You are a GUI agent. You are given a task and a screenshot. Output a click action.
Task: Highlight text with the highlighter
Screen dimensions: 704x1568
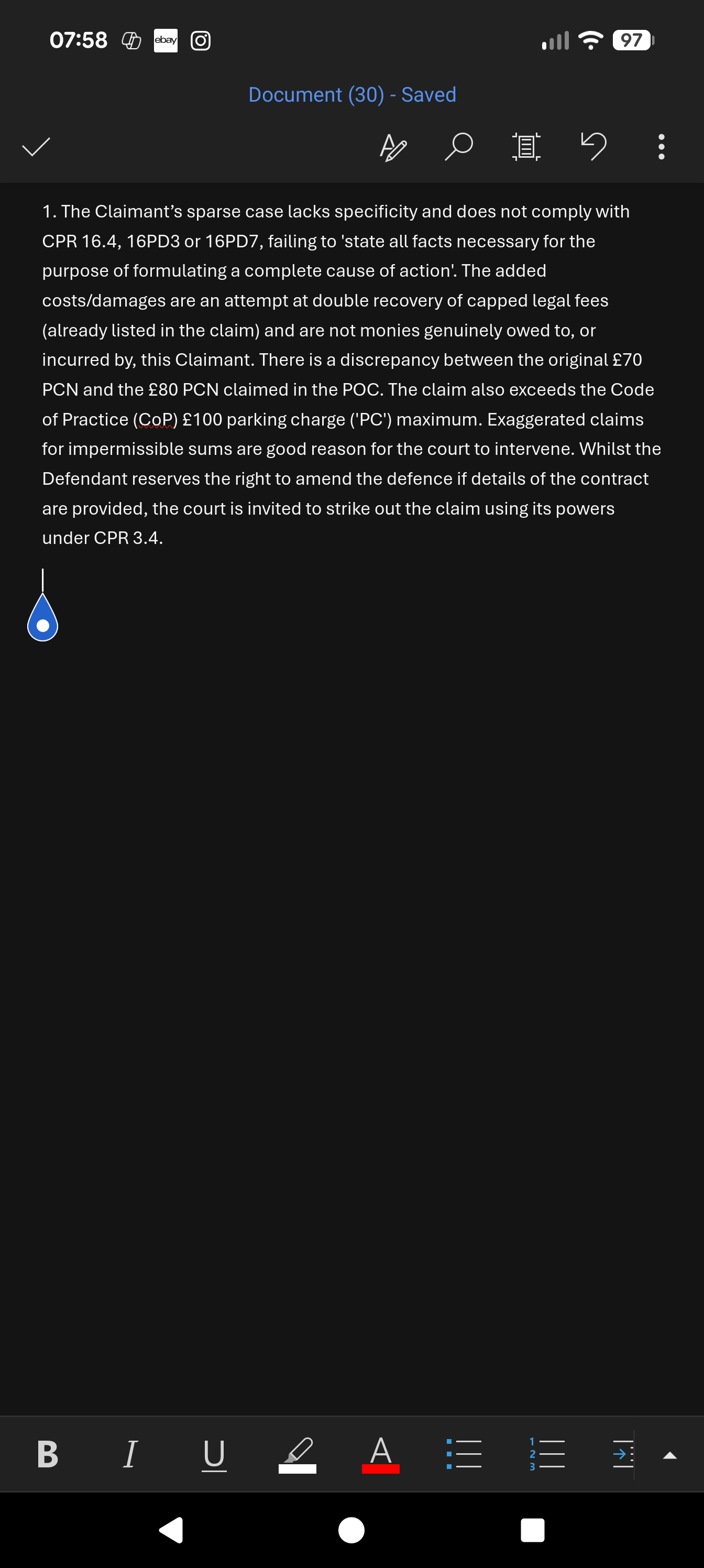298,1454
